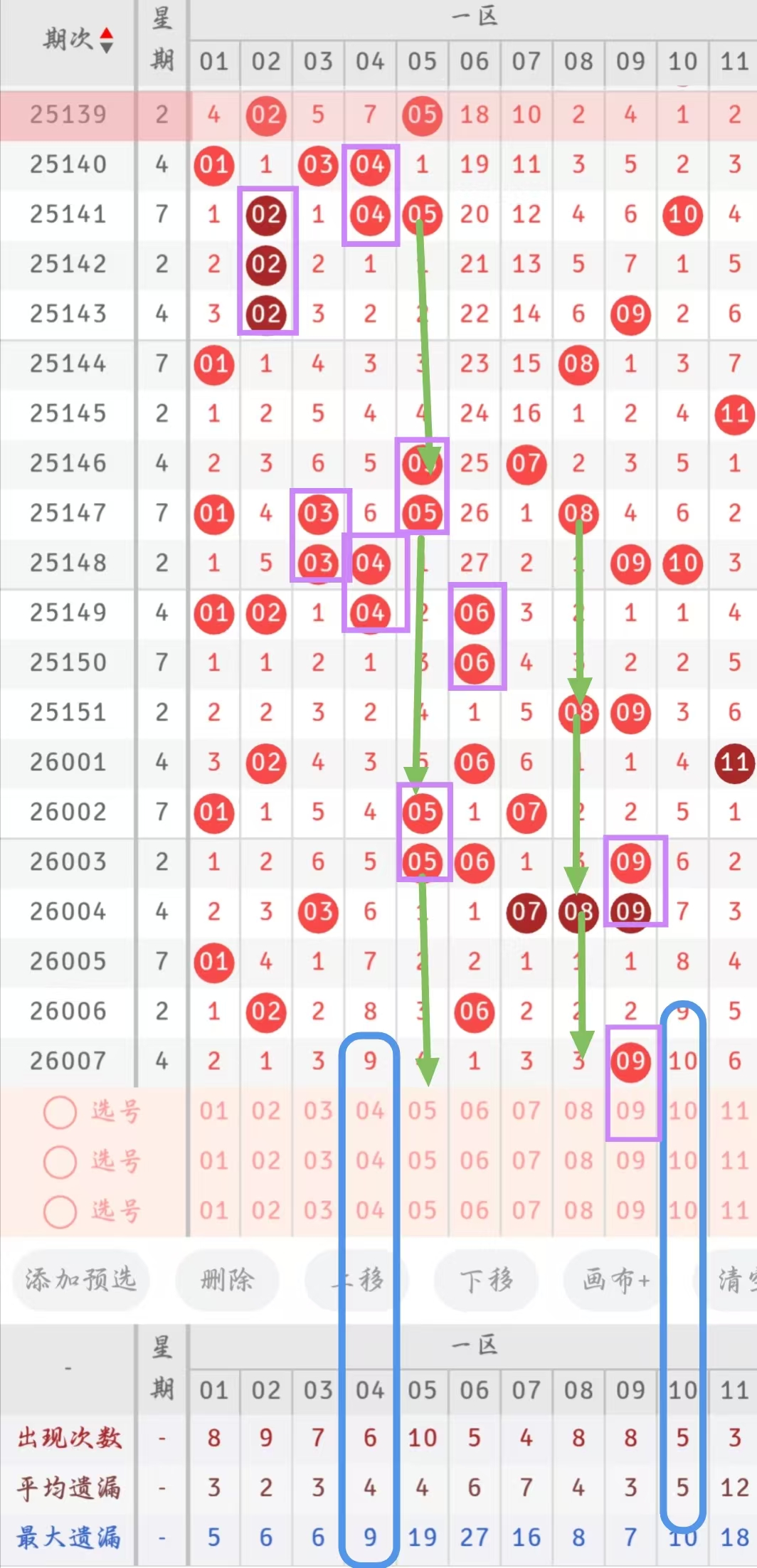Viewport: 757px width, 1568px height.
Task: Expand canvas with 画布+ button
Action: pos(615,1281)
